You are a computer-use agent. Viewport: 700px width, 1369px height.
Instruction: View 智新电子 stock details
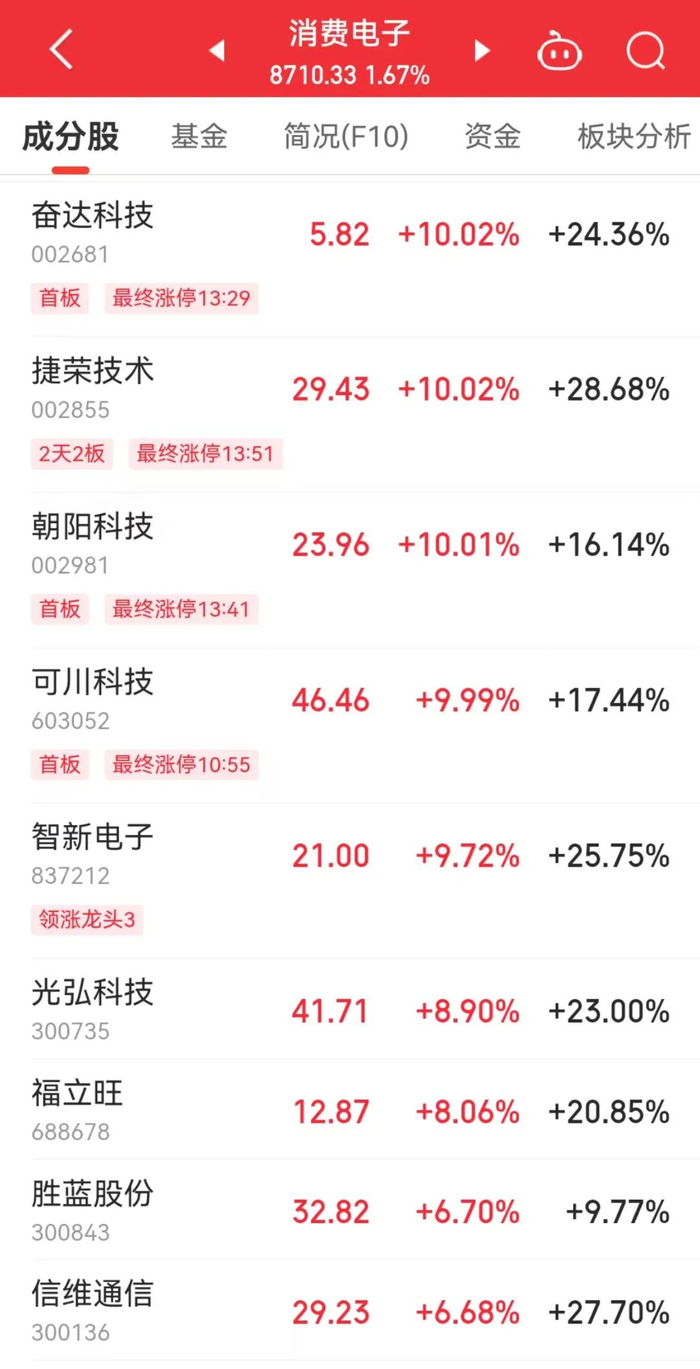350,880
